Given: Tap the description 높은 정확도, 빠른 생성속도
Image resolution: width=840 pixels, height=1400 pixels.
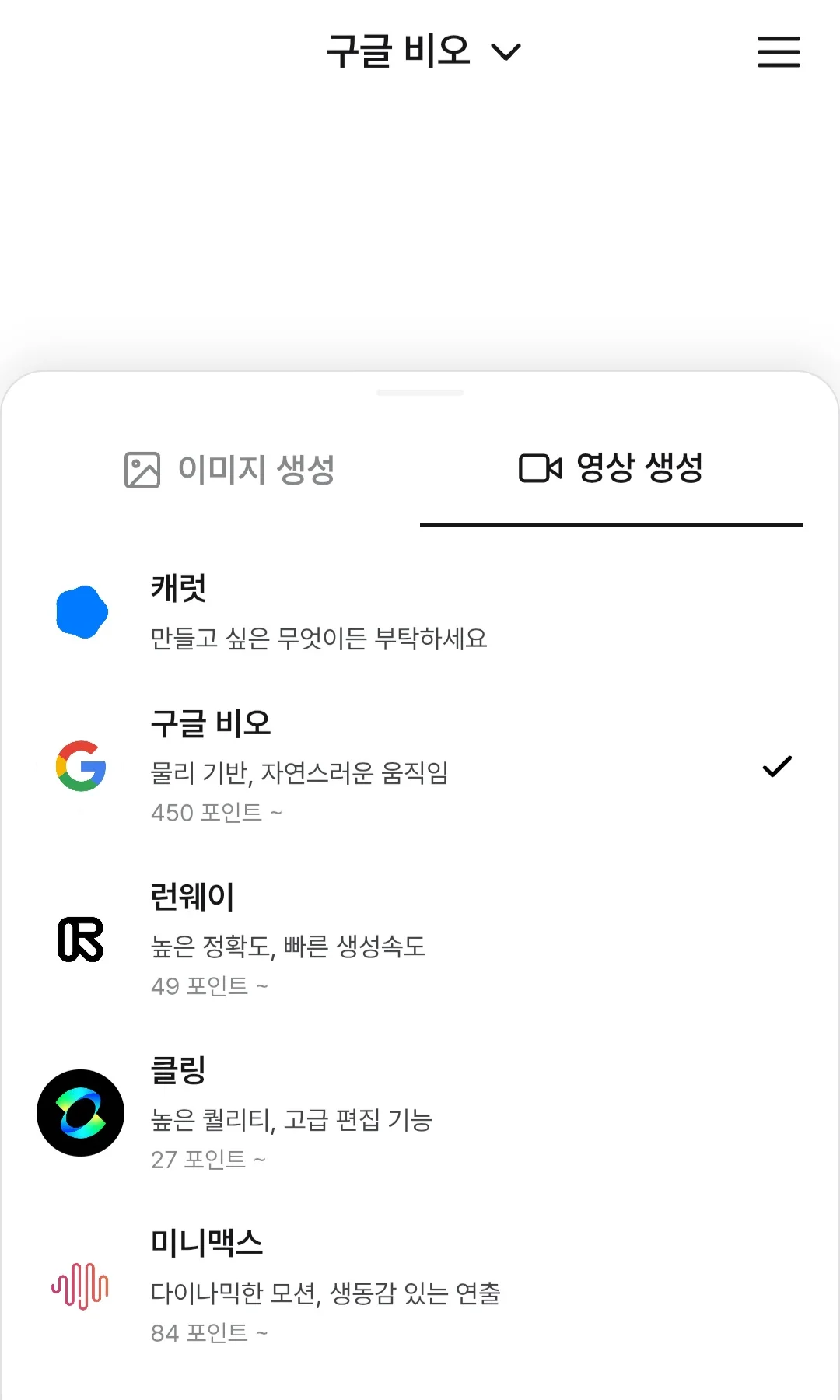Looking at the screenshot, I should (x=289, y=947).
